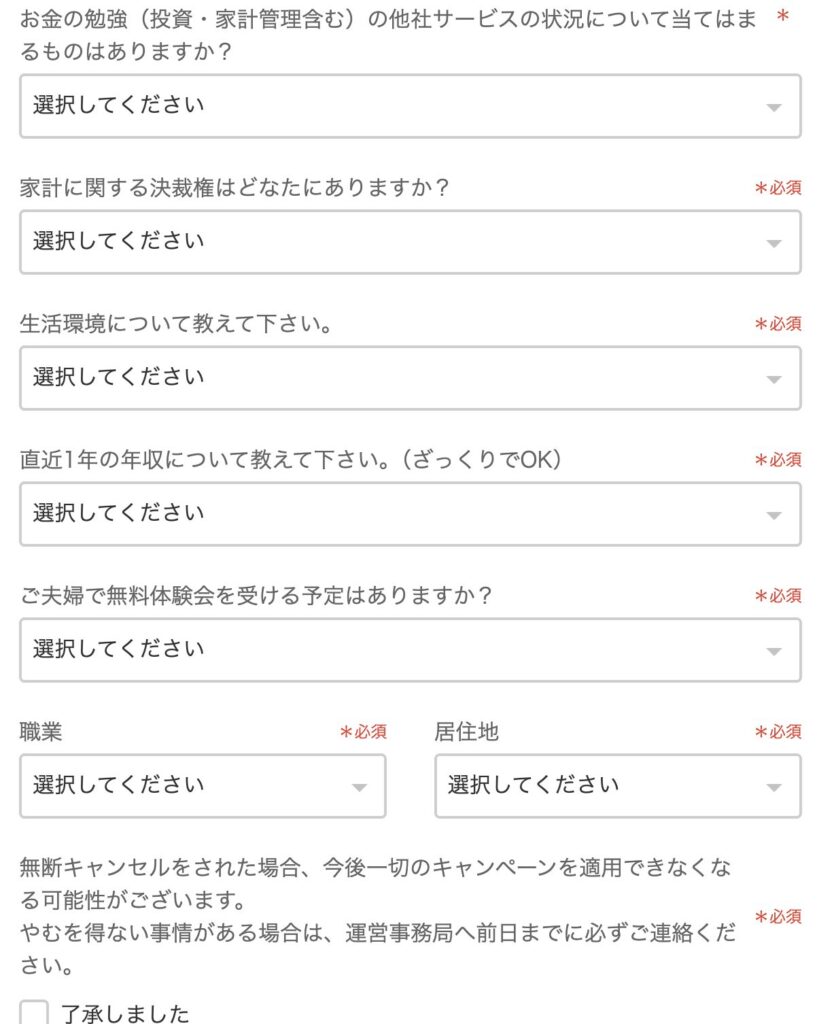
Task: Open the 他社サービスの状況 dropdown
Action: [x=410, y=106]
